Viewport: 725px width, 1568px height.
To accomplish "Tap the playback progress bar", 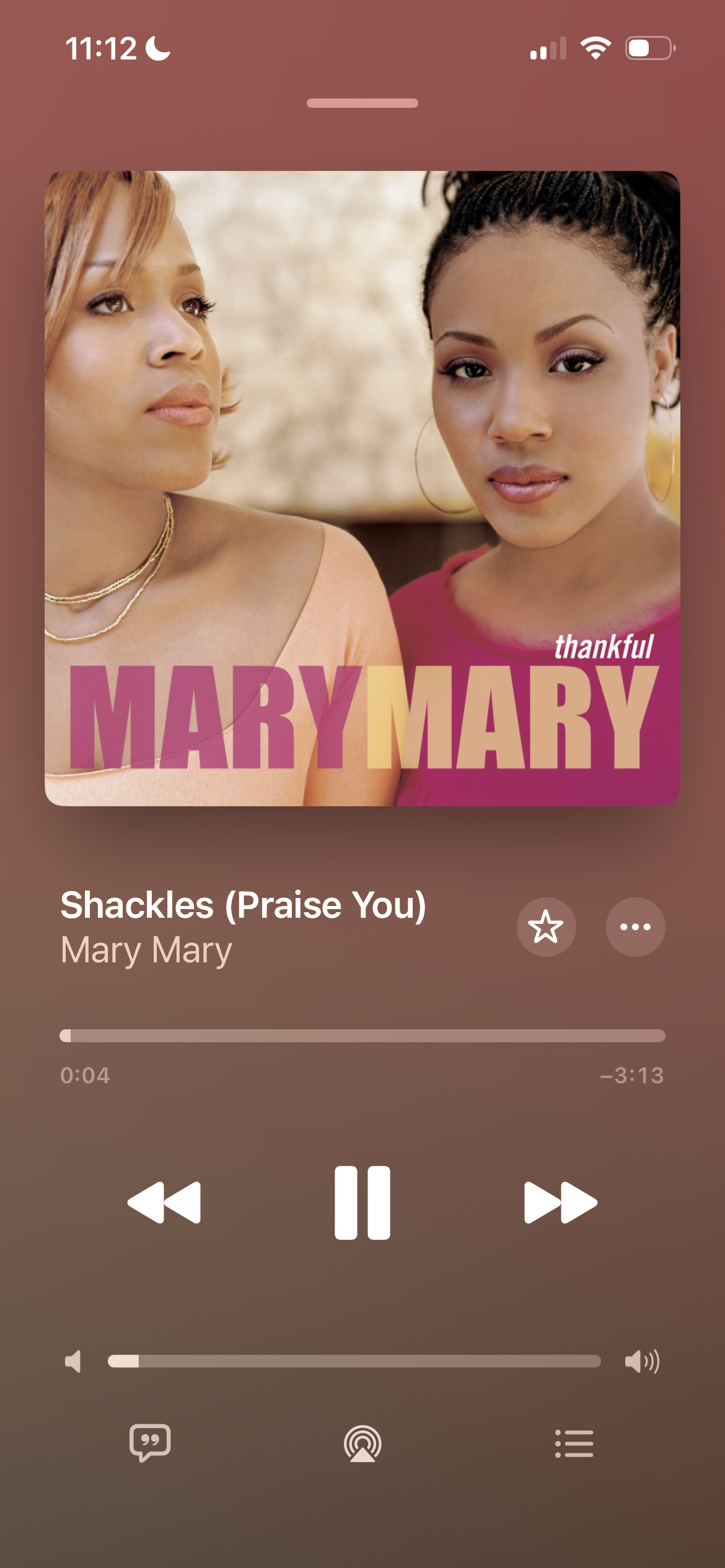I will (x=362, y=1036).
